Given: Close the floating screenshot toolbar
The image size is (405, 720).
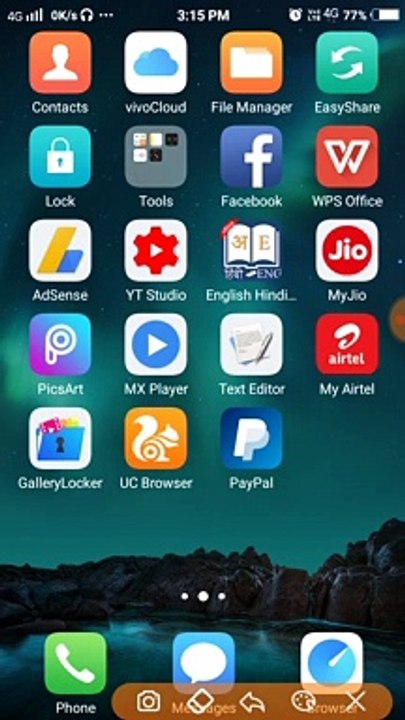Looking at the screenshot, I should coord(356,702).
